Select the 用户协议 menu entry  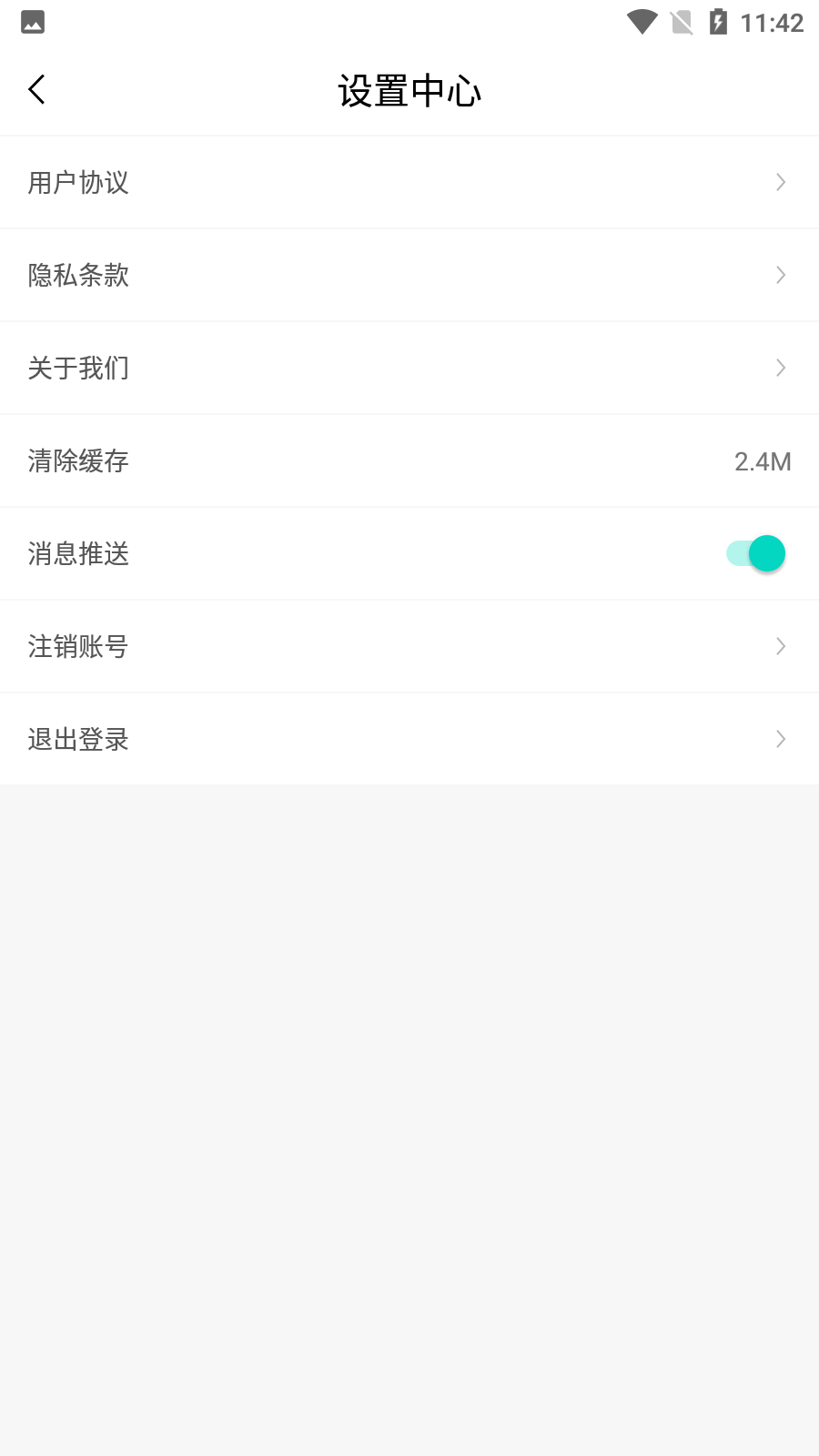tap(78, 182)
